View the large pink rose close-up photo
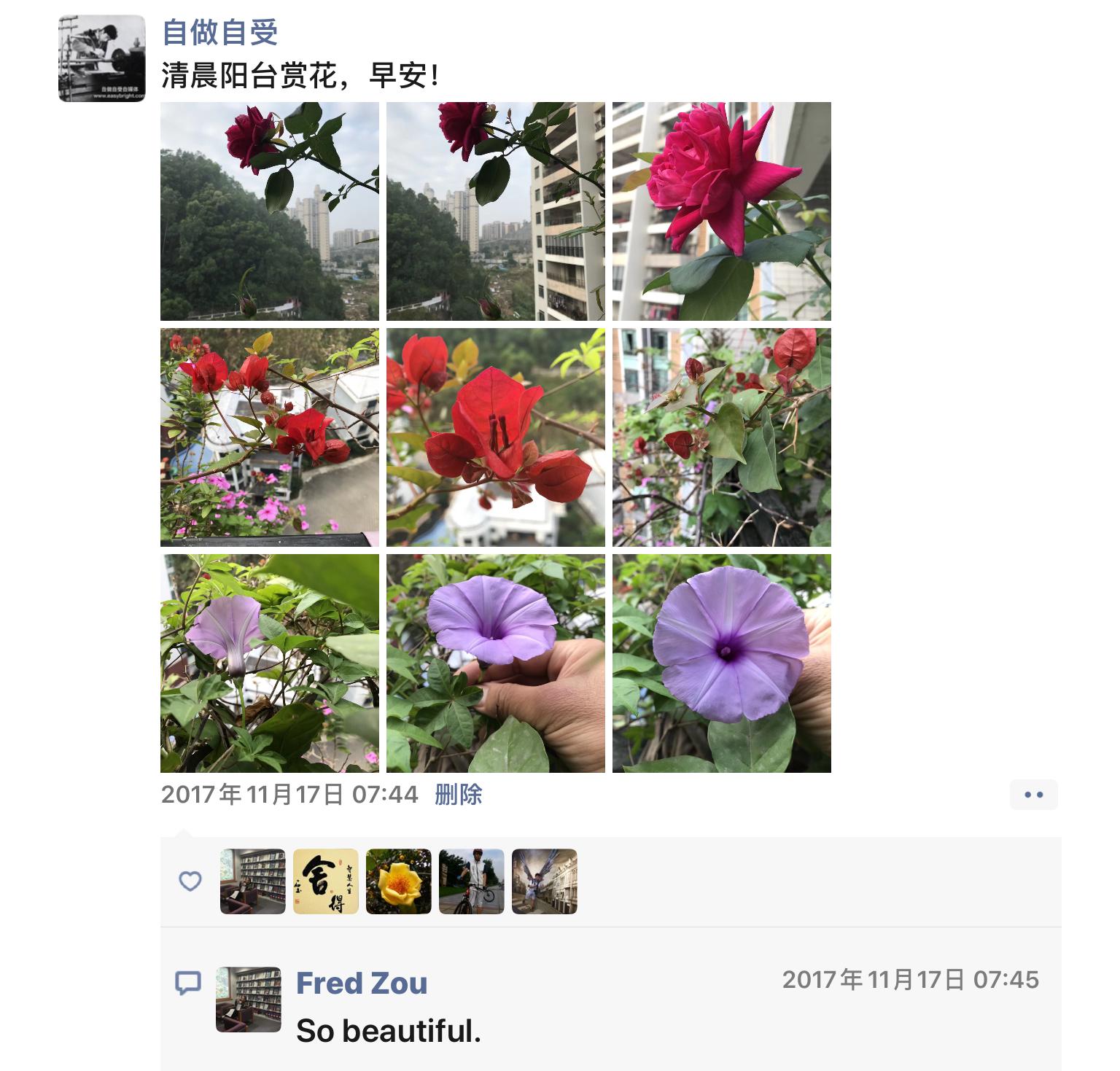 coord(721,211)
